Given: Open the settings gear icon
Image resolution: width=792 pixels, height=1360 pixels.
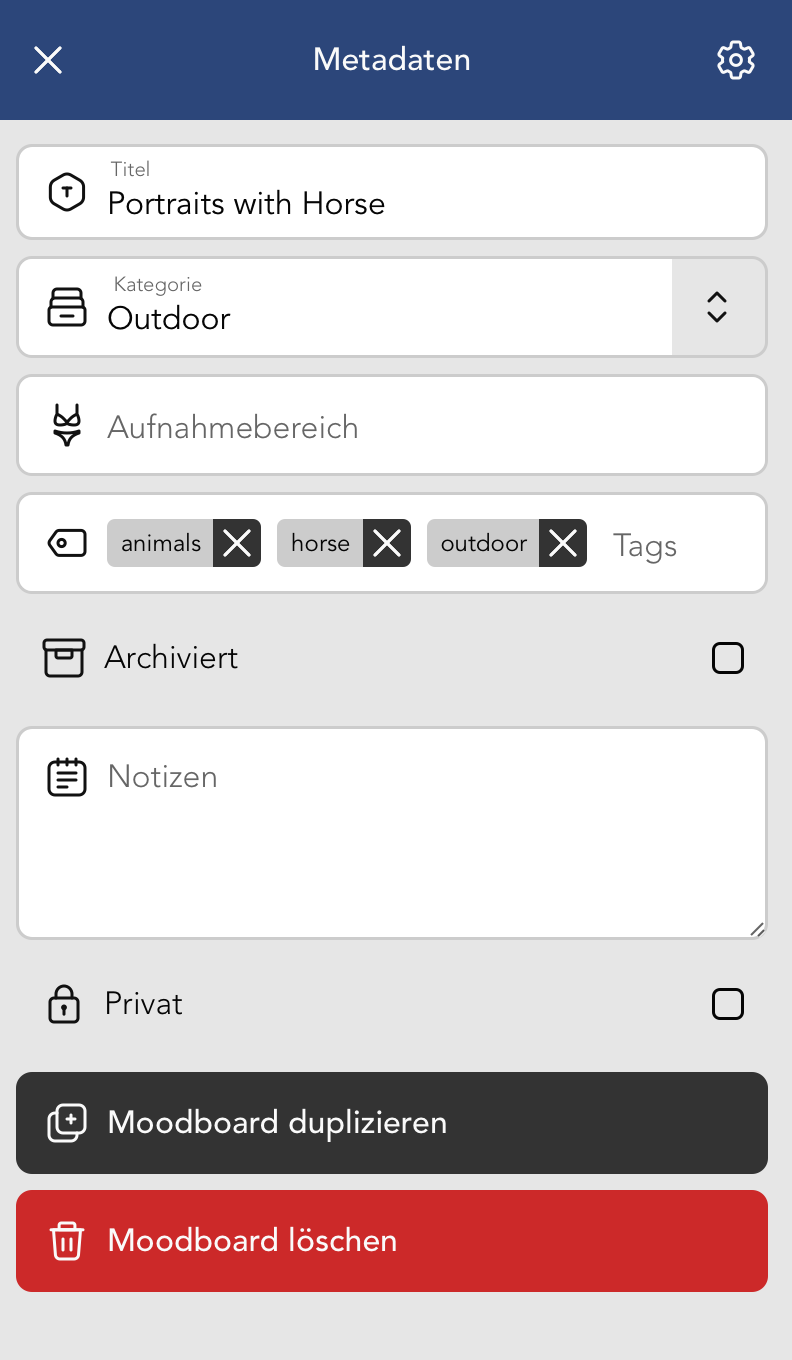Looking at the screenshot, I should tap(736, 60).
